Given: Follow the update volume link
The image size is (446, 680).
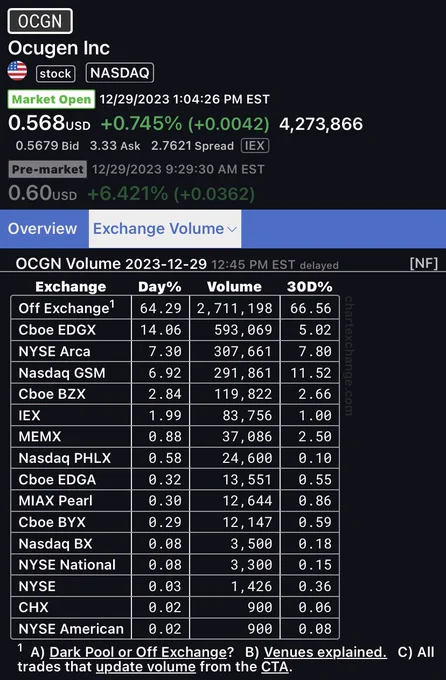Looking at the screenshot, I should pyautogui.click(x=146, y=667).
